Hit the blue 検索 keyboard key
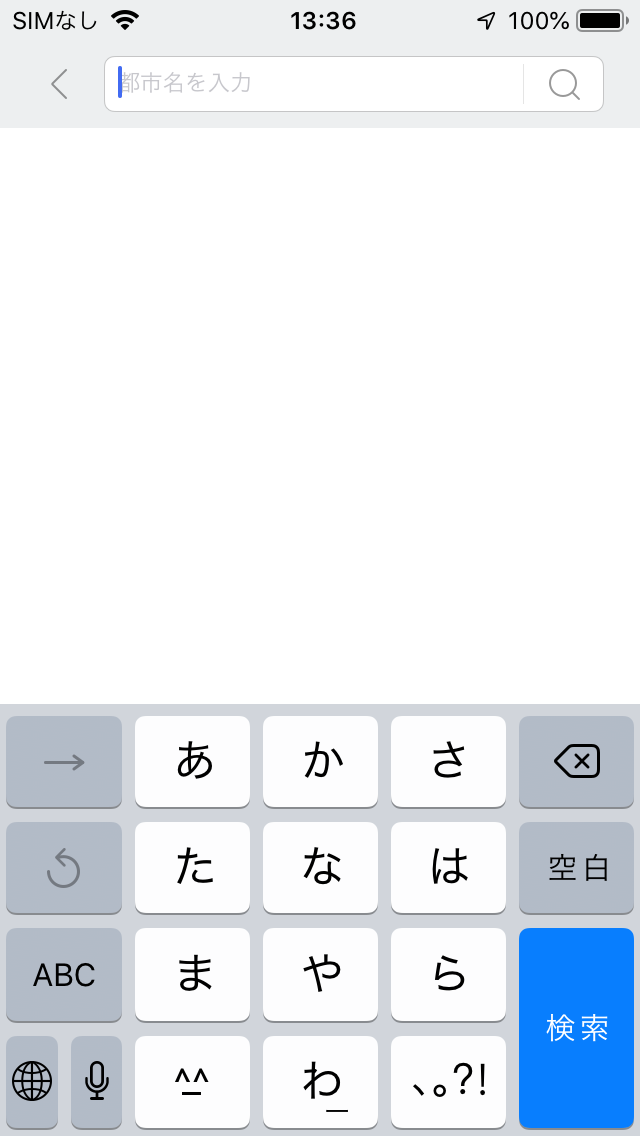Image resolution: width=640 pixels, height=1136 pixels. [x=576, y=1027]
